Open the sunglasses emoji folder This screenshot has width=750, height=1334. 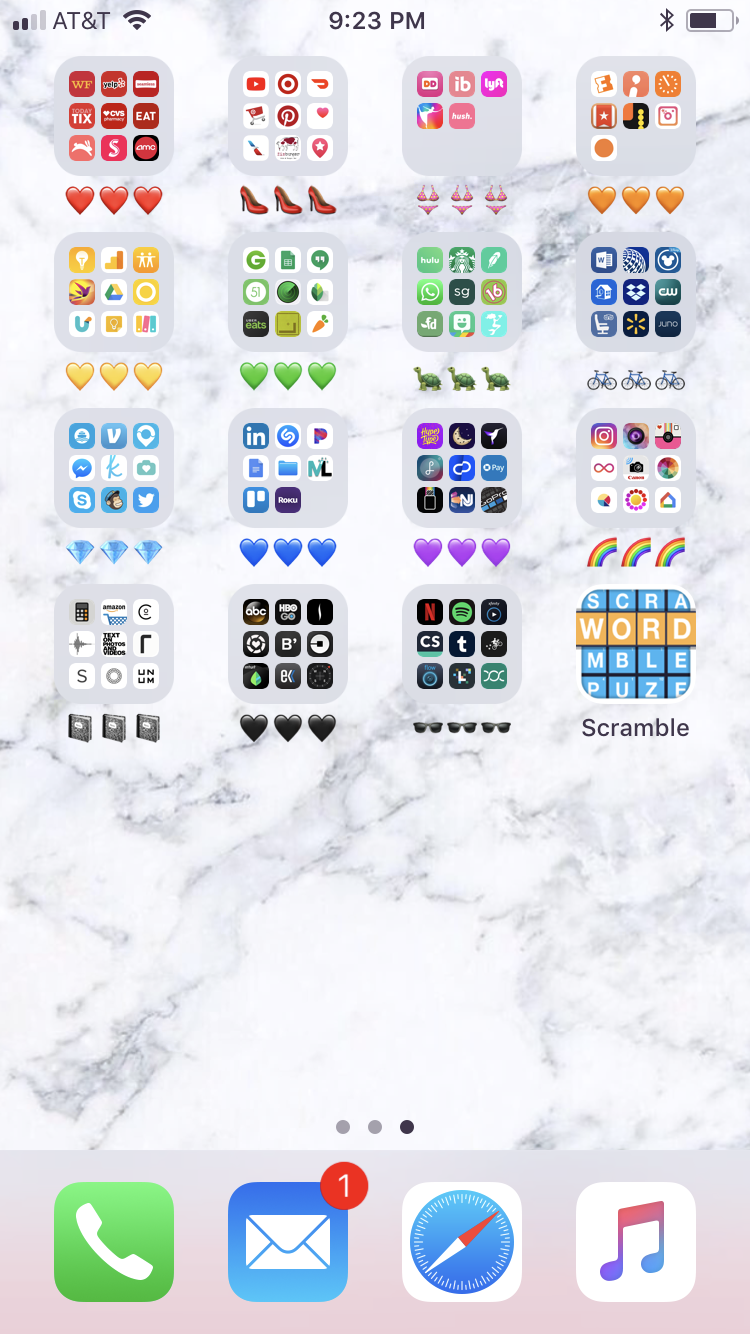click(x=462, y=644)
